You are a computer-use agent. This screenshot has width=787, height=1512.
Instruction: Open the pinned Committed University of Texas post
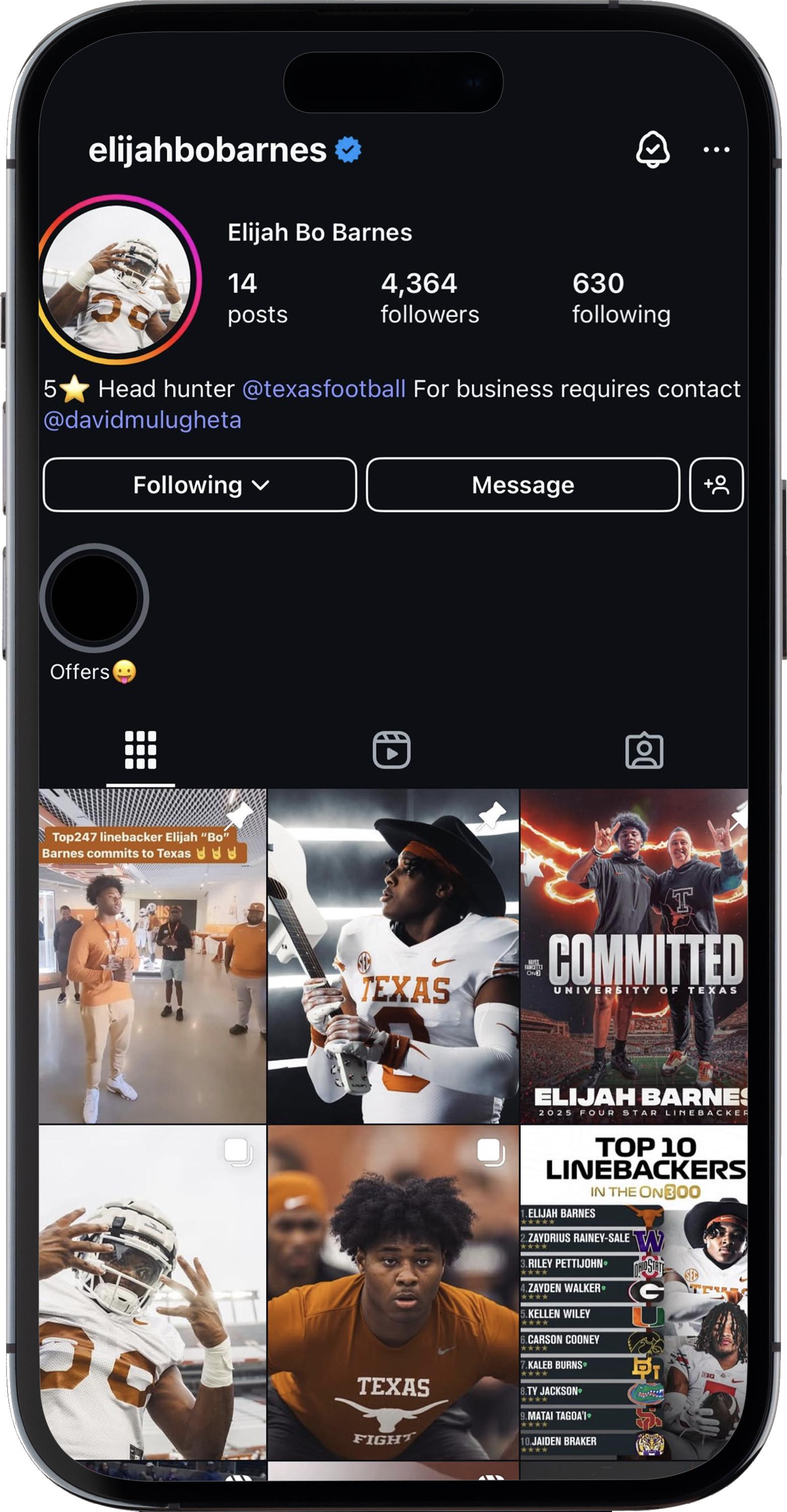[x=634, y=957]
